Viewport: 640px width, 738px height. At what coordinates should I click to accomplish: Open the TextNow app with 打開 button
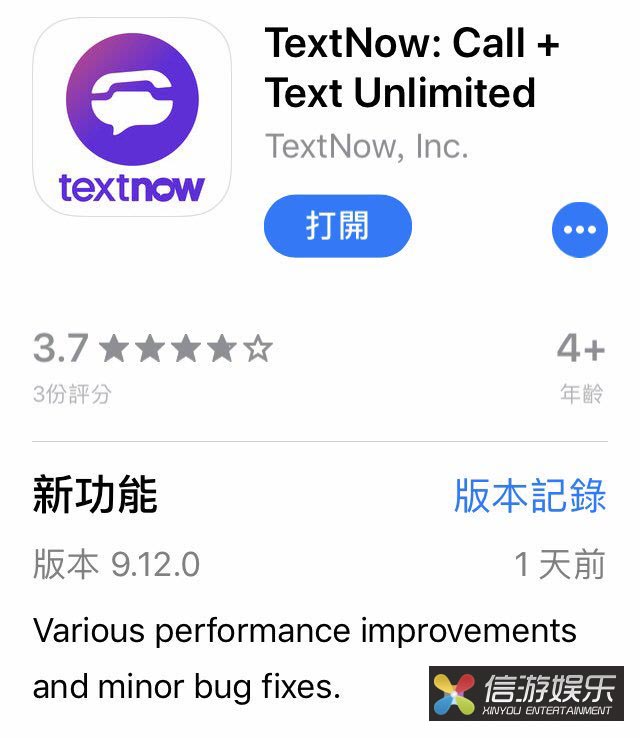(337, 226)
